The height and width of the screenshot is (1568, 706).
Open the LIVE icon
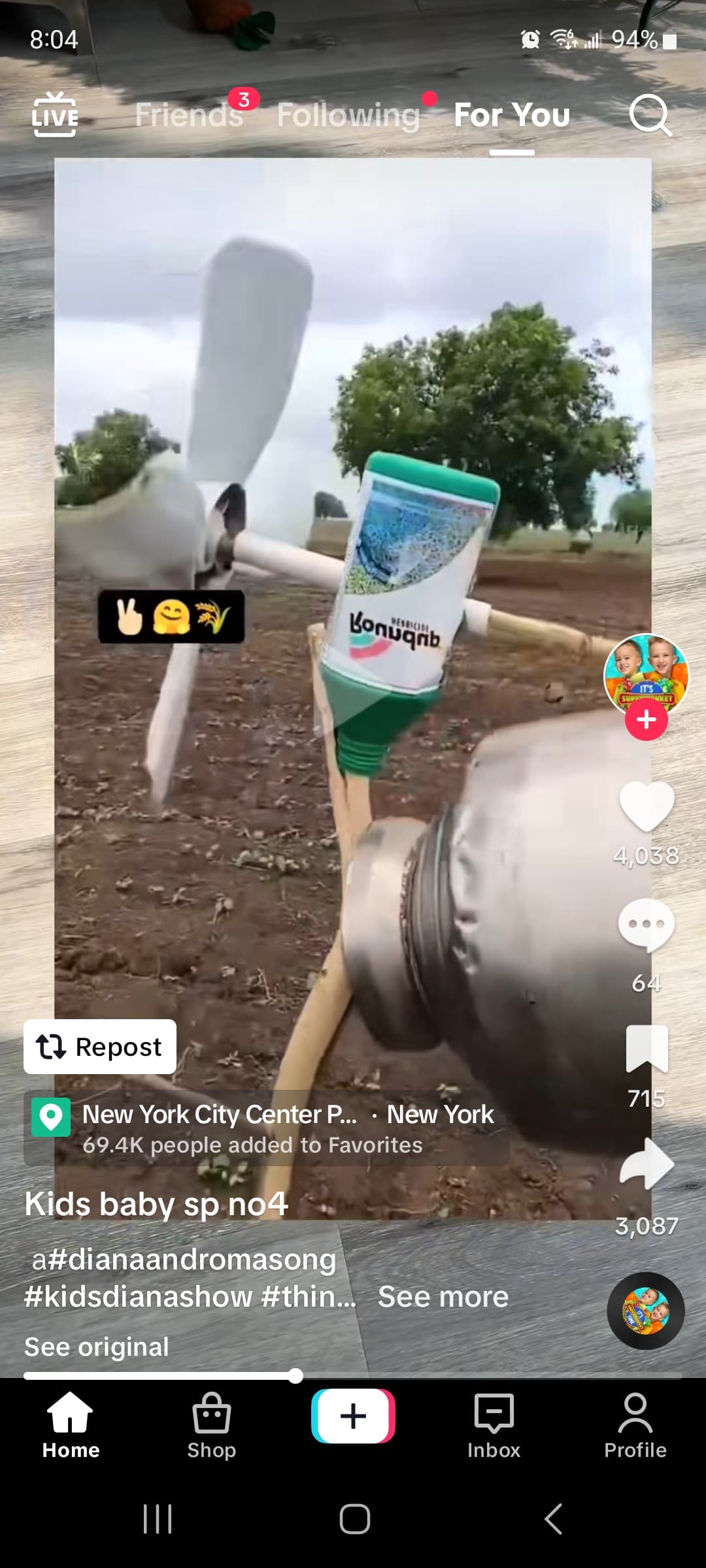(x=55, y=115)
